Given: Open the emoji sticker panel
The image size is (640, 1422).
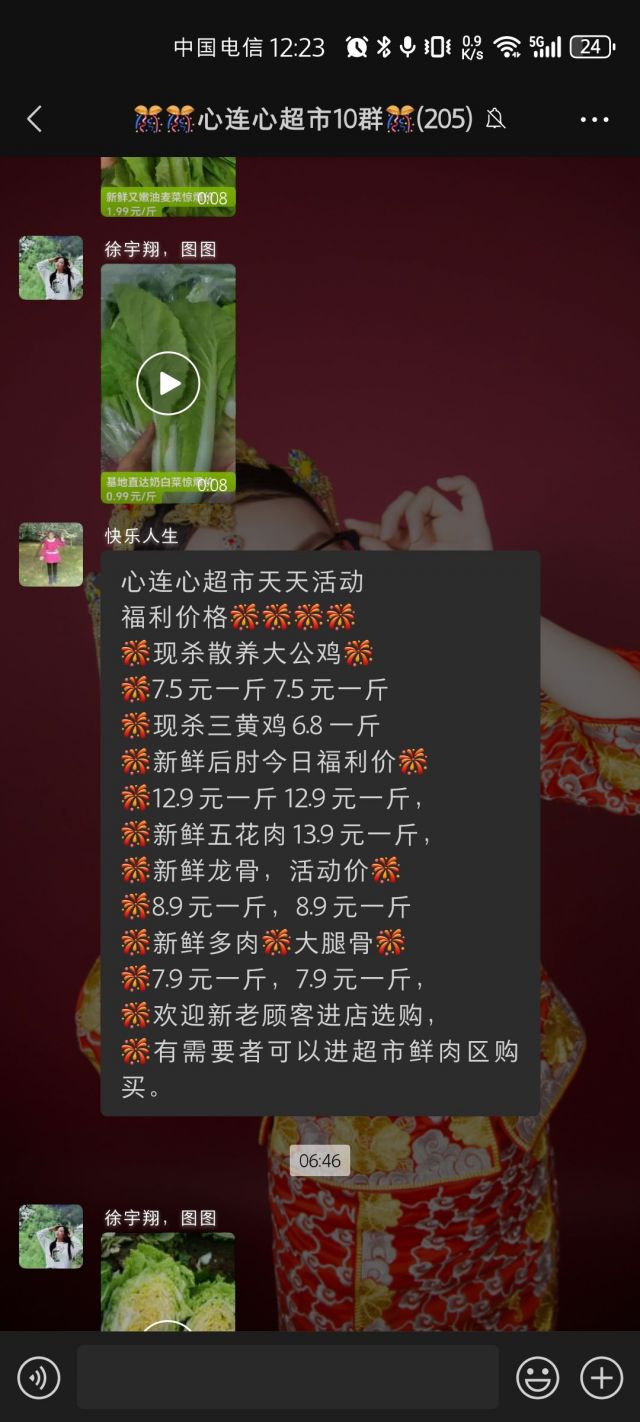Looking at the screenshot, I should (537, 1378).
